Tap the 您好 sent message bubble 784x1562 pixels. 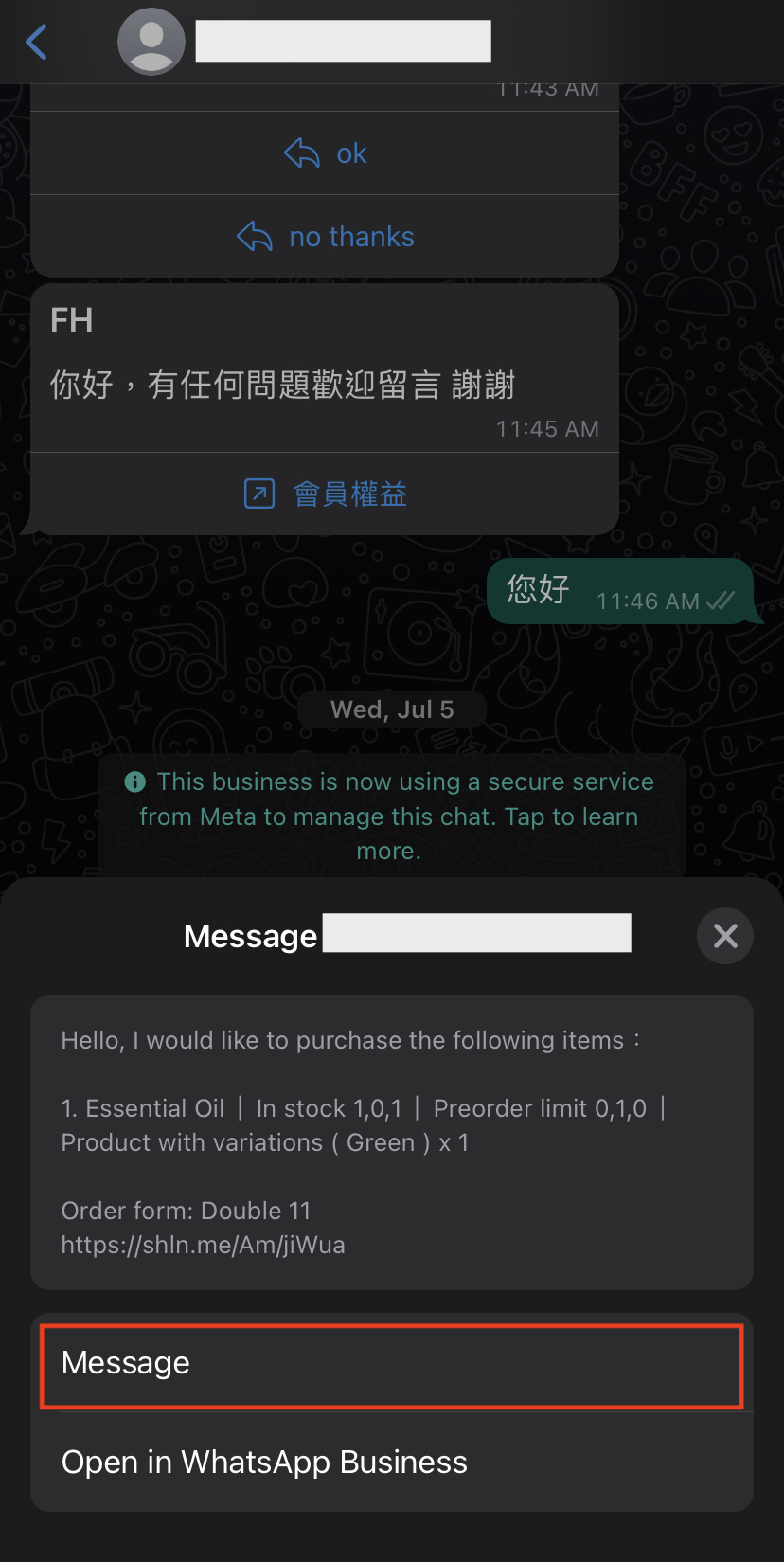pyautogui.click(x=537, y=589)
